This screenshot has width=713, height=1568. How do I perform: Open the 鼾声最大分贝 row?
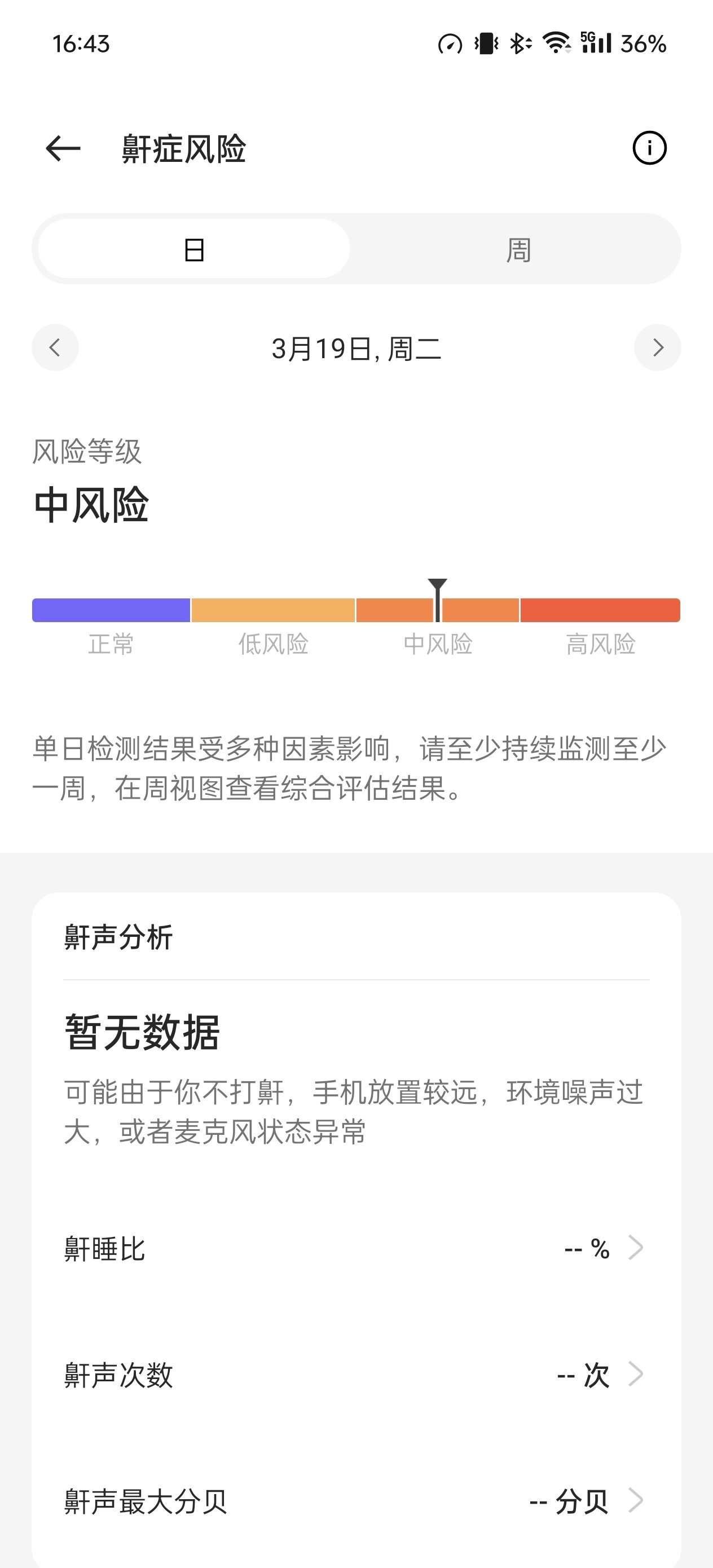click(355, 1501)
